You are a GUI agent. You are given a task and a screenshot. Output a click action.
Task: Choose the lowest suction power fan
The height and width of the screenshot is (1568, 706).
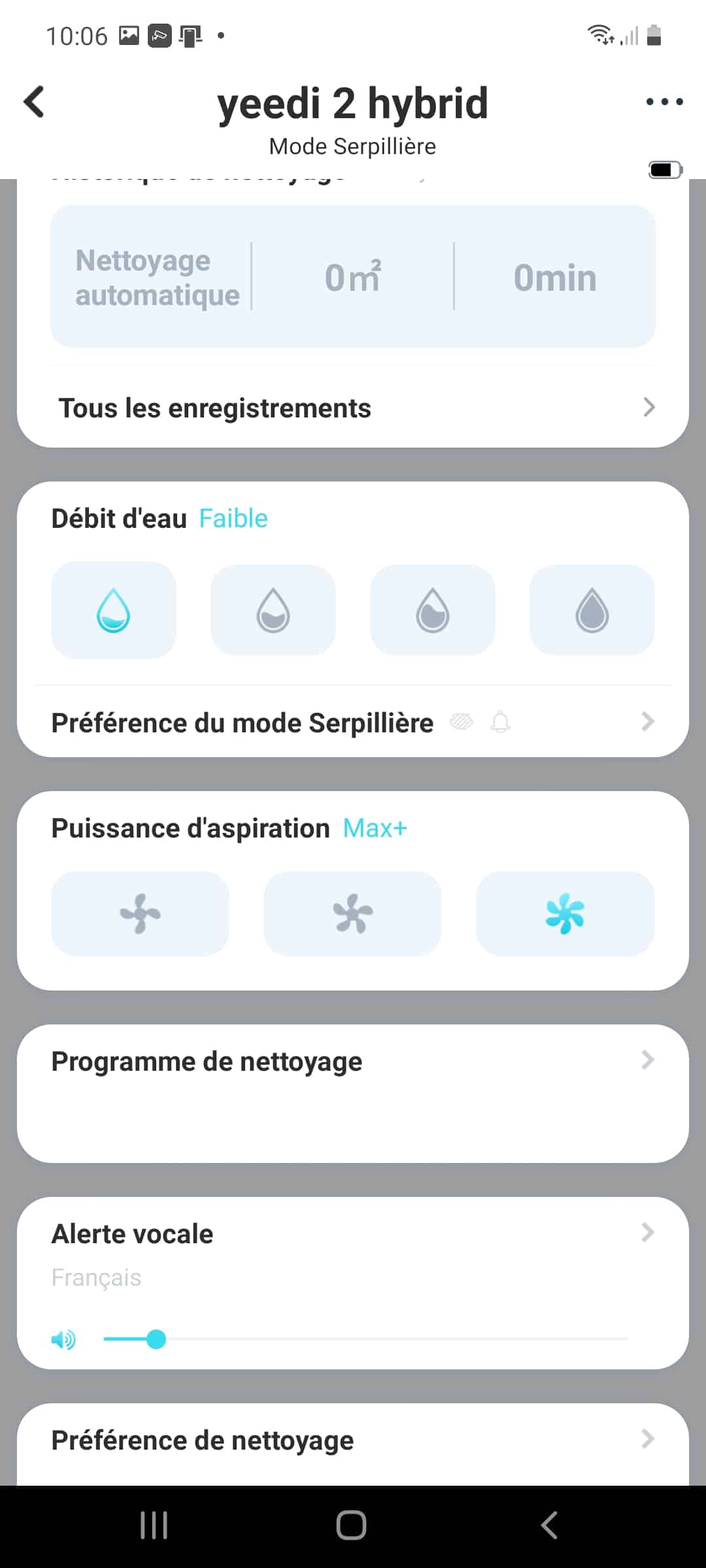(140, 913)
